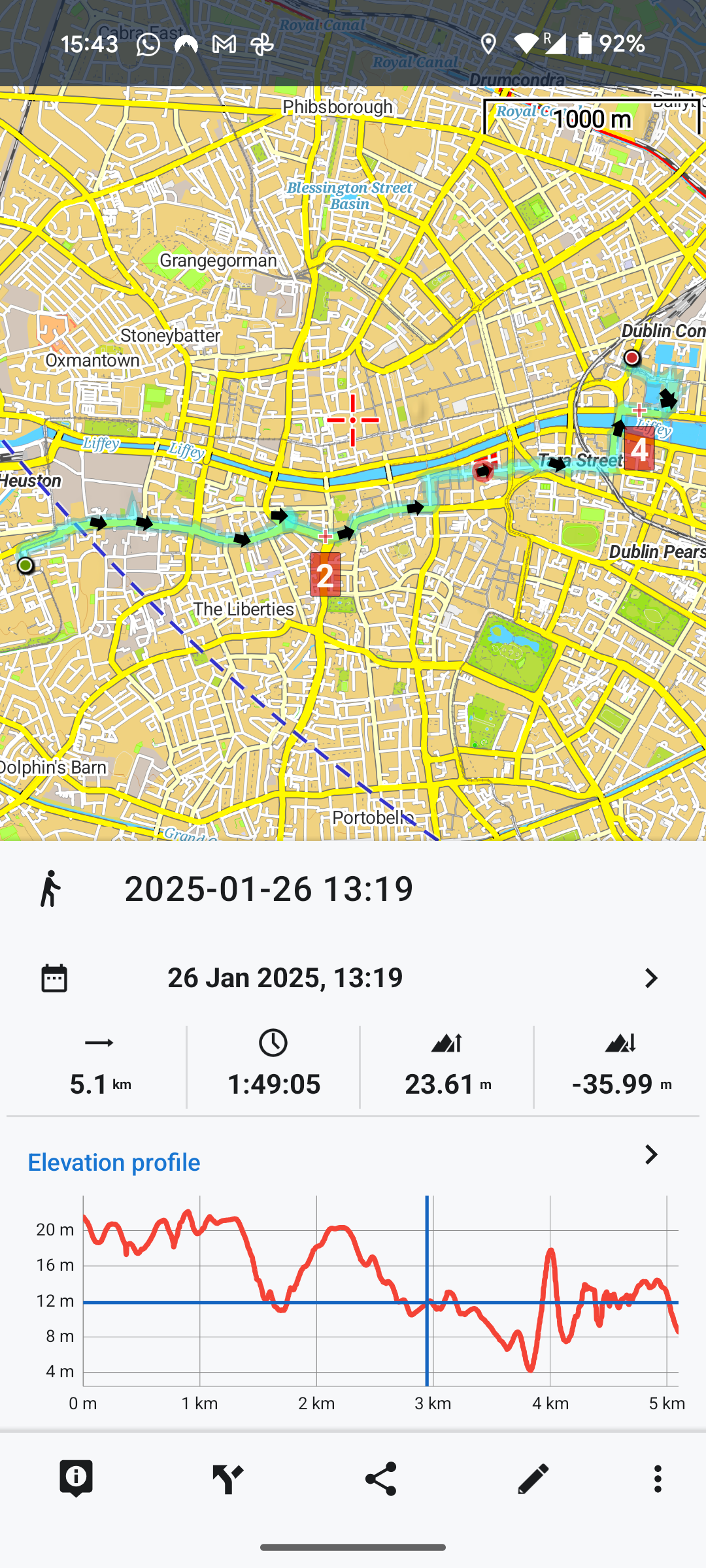The image size is (706, 1568).
Task: Expand the Elevation profile section
Action: tap(650, 1154)
